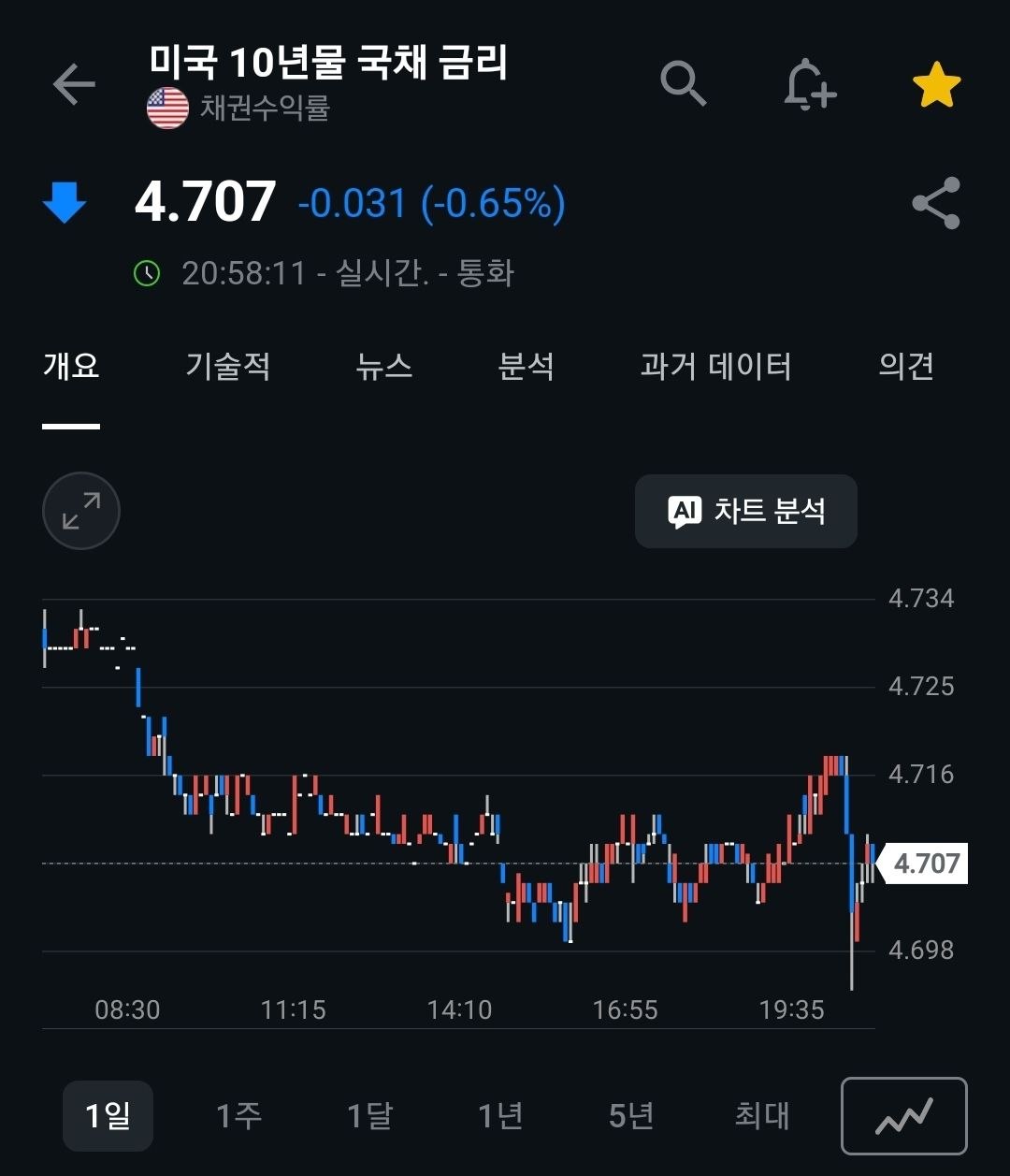Screen dimensions: 1010x1176
Task: Select the 최대 chart range
Action: [x=762, y=1115]
